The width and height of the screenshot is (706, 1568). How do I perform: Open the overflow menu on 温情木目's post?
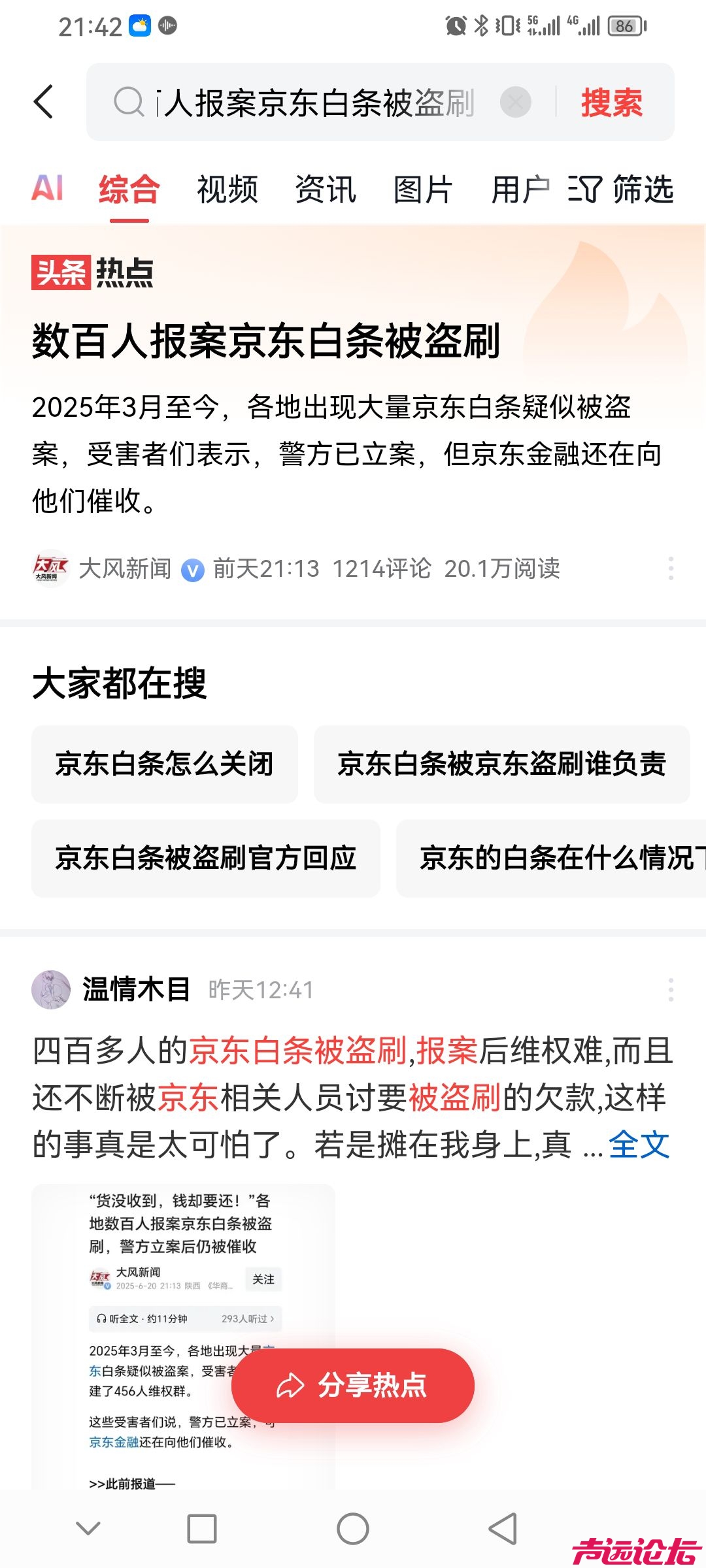[x=671, y=990]
